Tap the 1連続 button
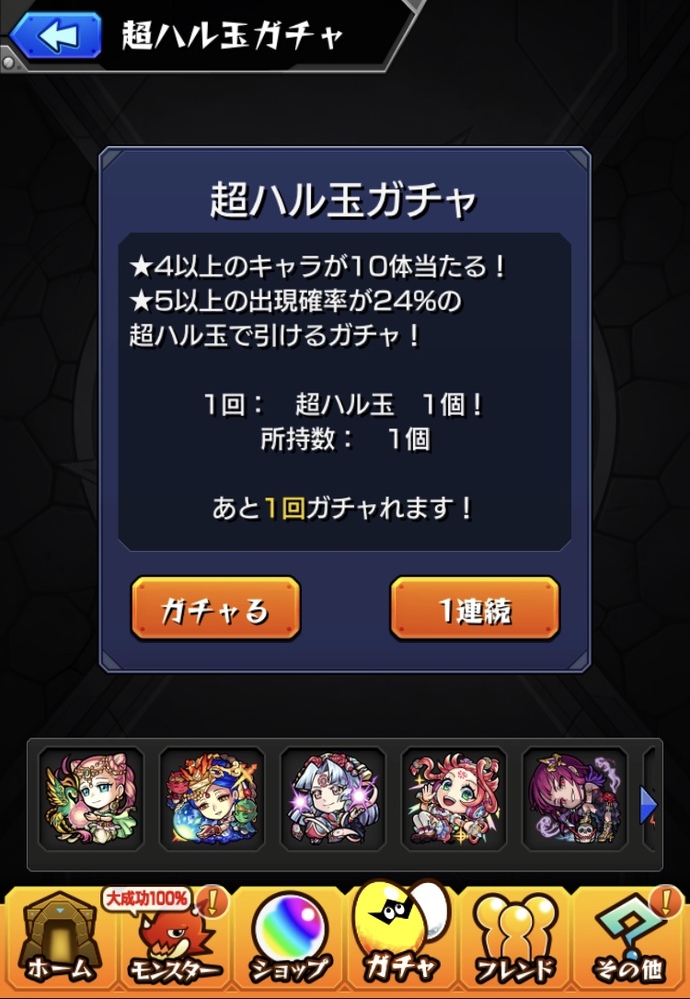 (474, 608)
